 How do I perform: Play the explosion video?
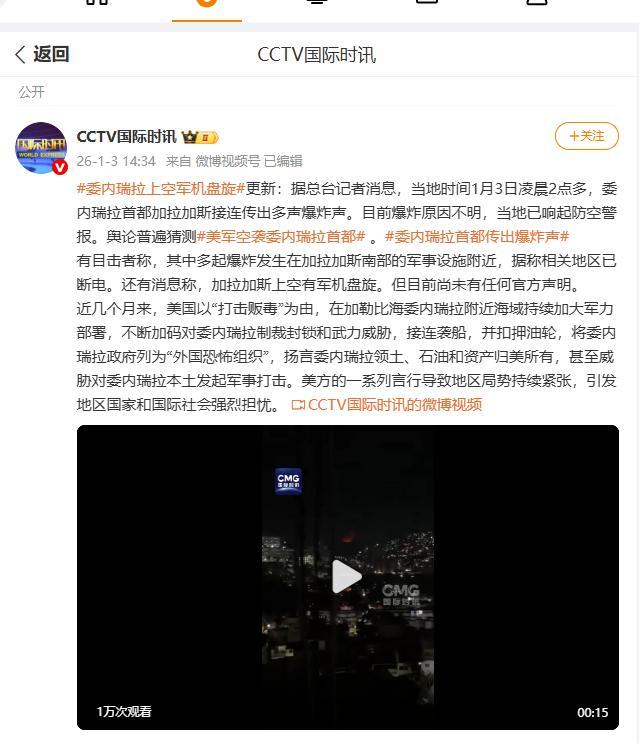tap(347, 576)
